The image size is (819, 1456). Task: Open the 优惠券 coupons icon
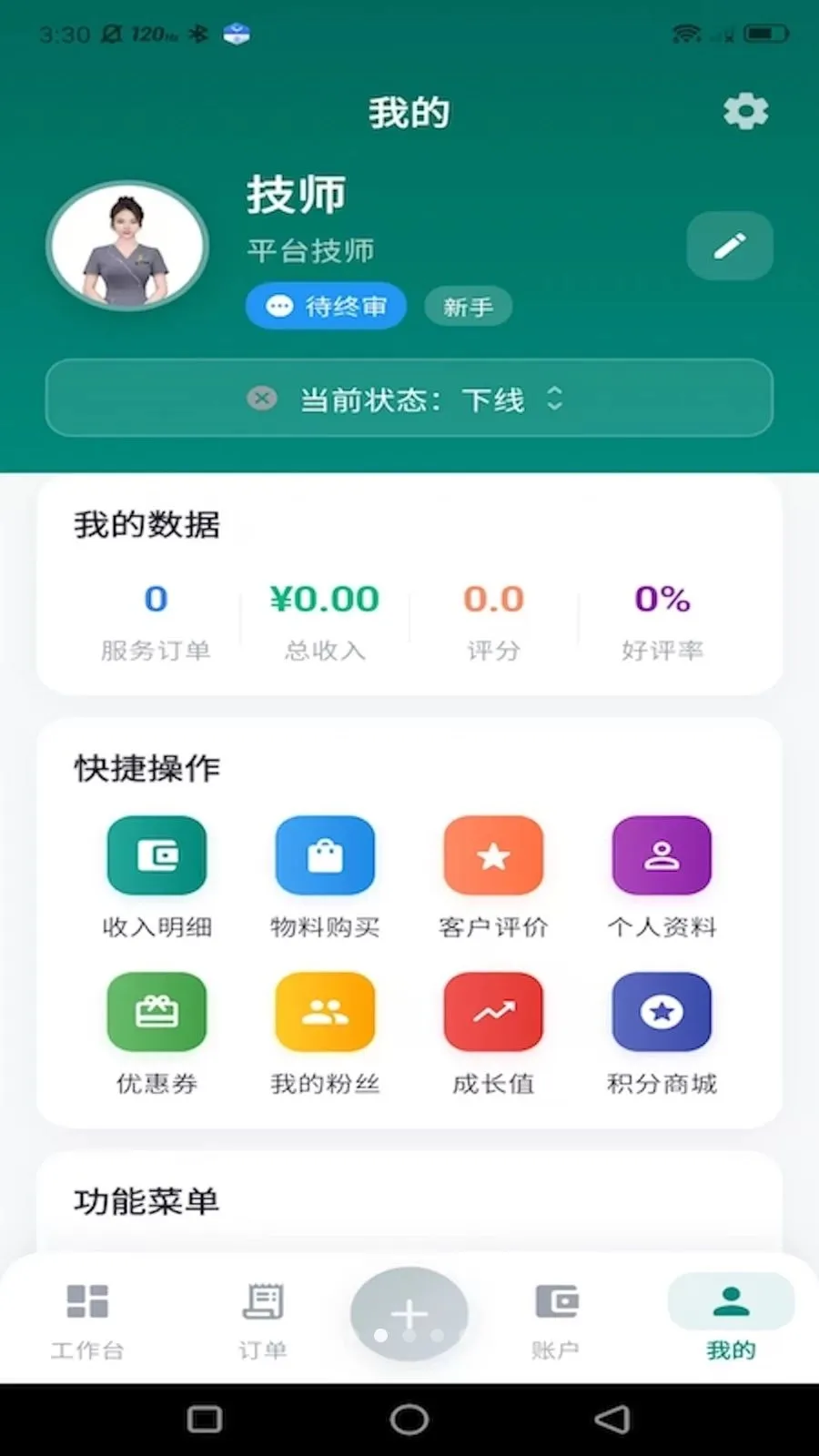point(157,1011)
